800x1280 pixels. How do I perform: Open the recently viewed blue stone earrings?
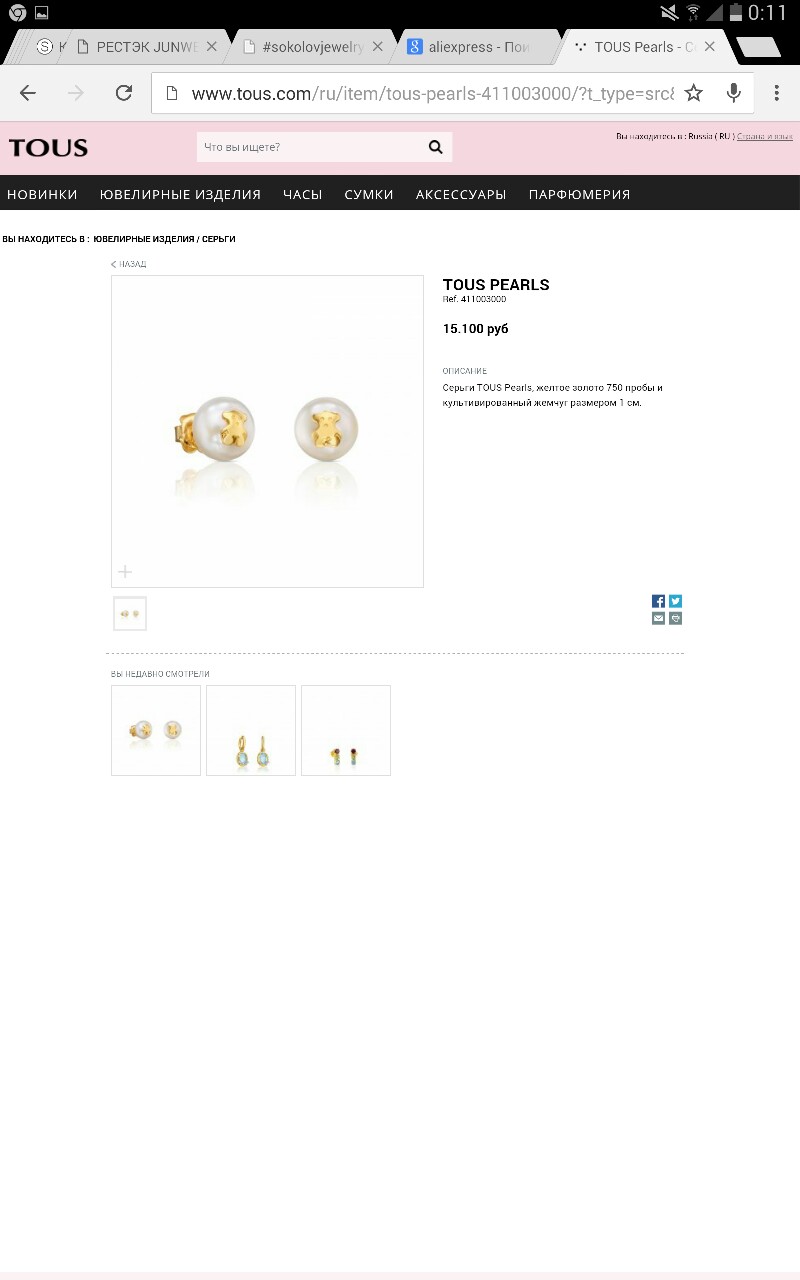(x=251, y=730)
